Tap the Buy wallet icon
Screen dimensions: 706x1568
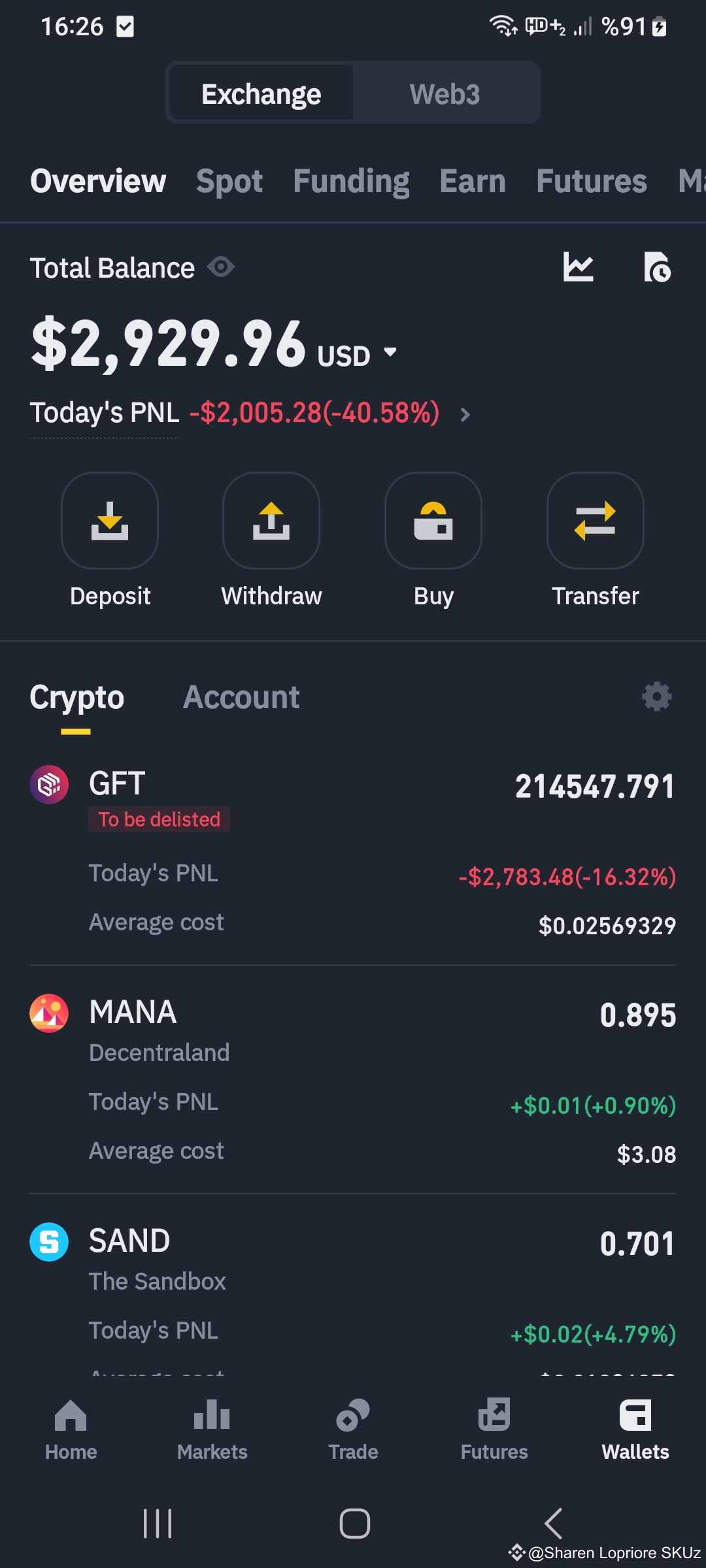click(x=433, y=521)
